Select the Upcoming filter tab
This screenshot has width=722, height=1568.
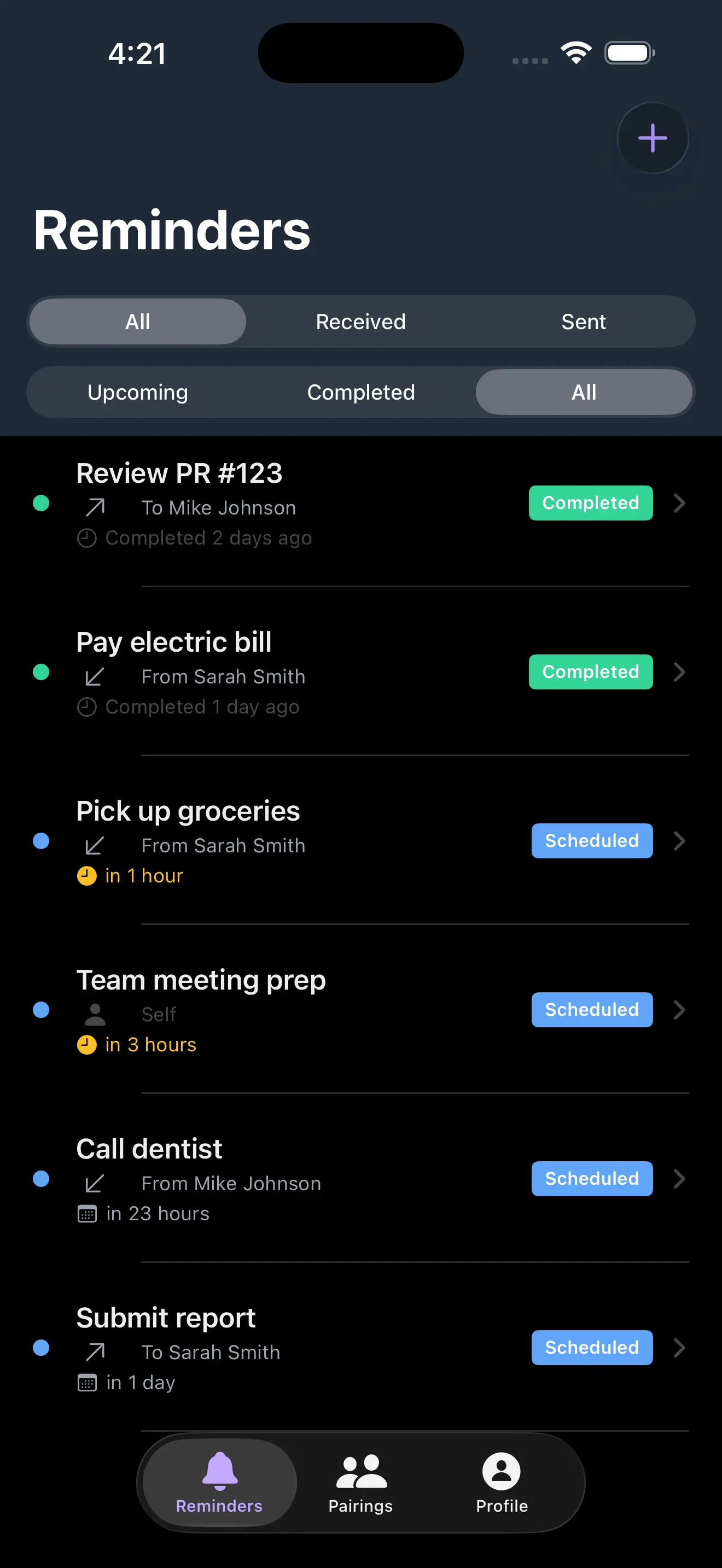pos(138,392)
